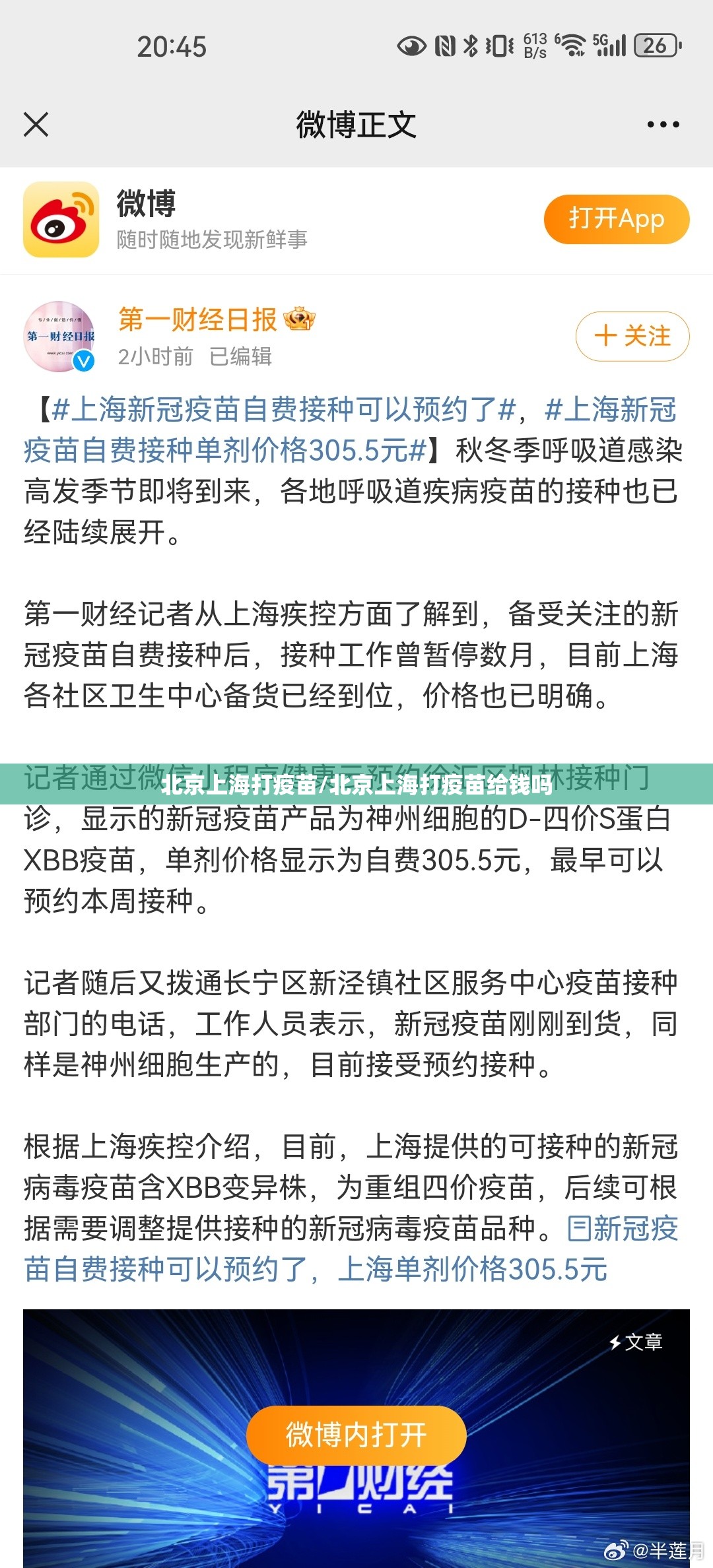Follow 第一财经日报 with 关注 button
This screenshot has height=1568, width=713.
(632, 336)
